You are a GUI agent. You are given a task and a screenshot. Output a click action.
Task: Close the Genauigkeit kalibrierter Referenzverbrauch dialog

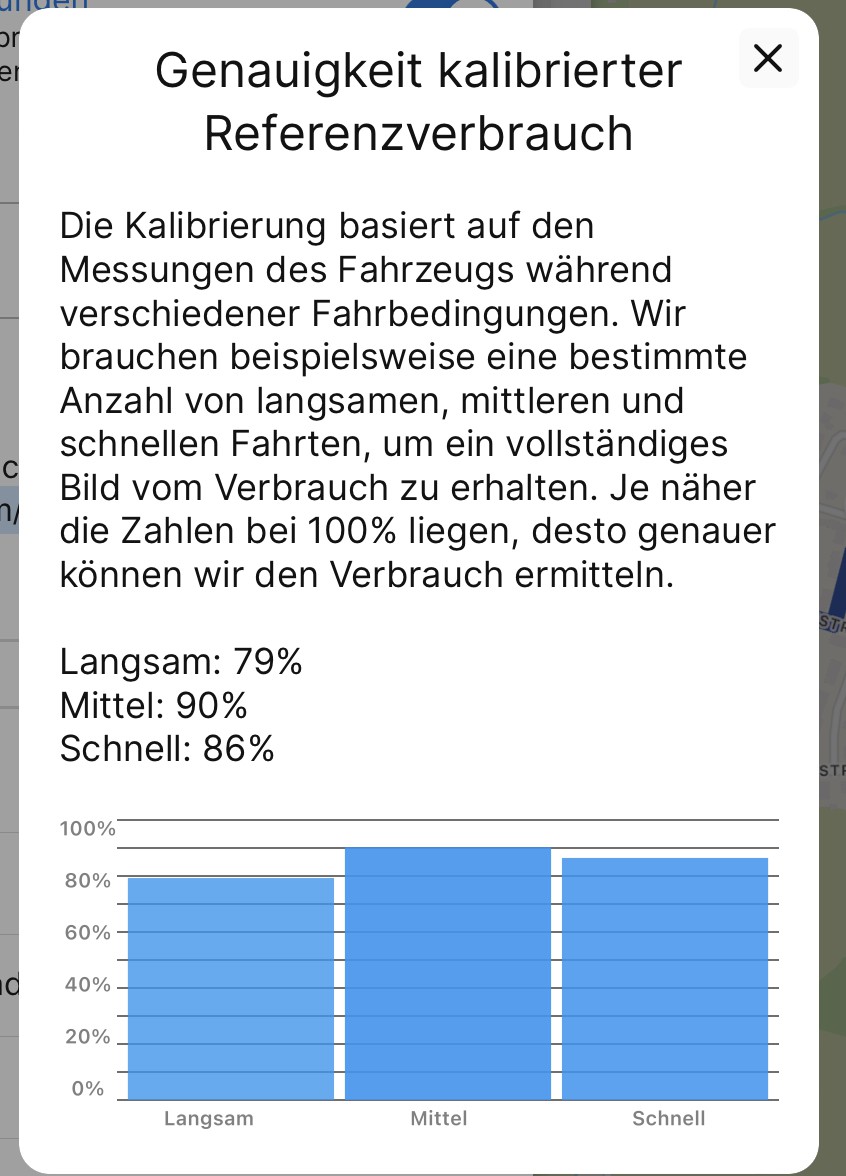coord(768,58)
